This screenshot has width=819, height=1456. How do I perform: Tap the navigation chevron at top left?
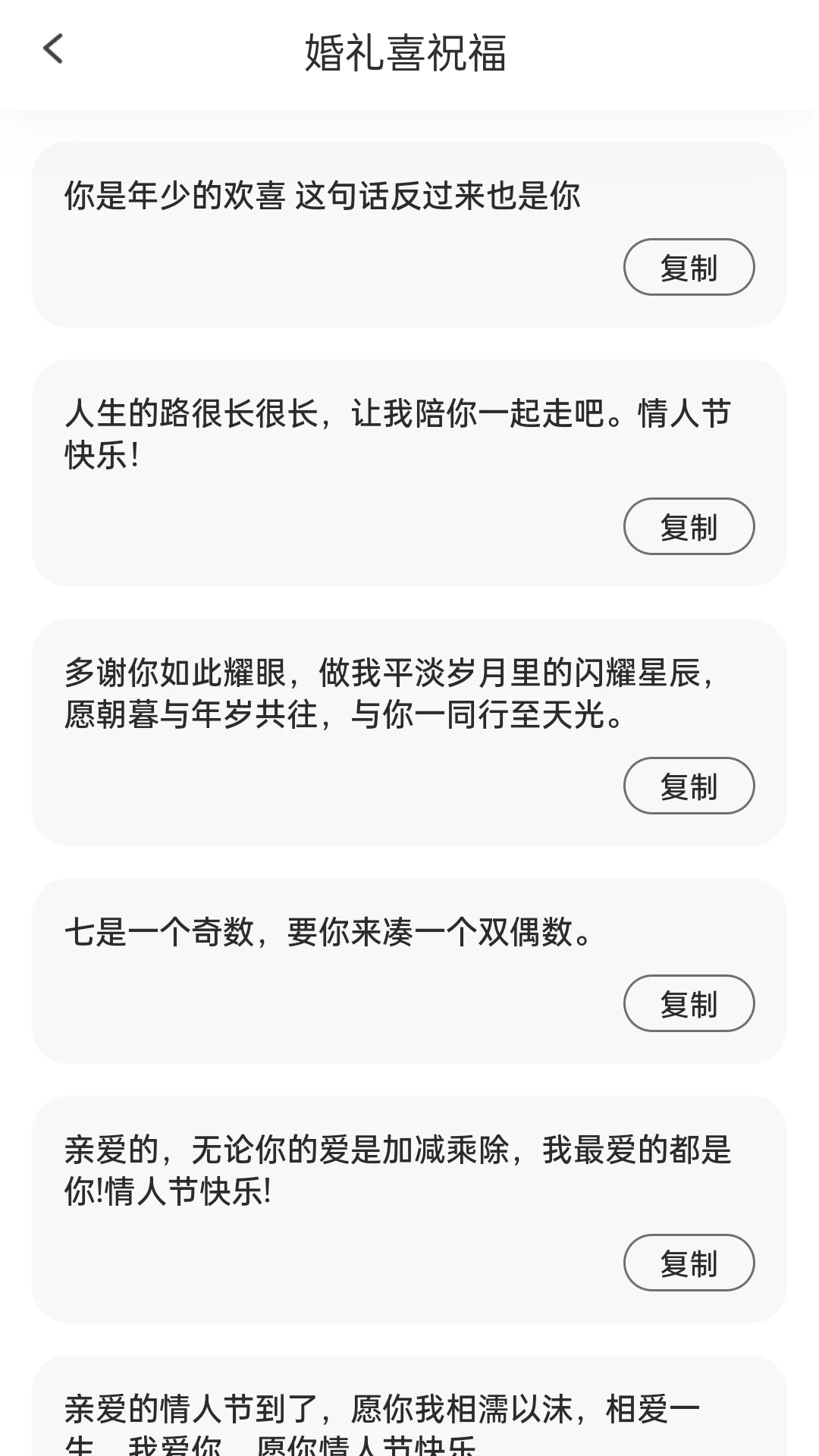pos(52,50)
